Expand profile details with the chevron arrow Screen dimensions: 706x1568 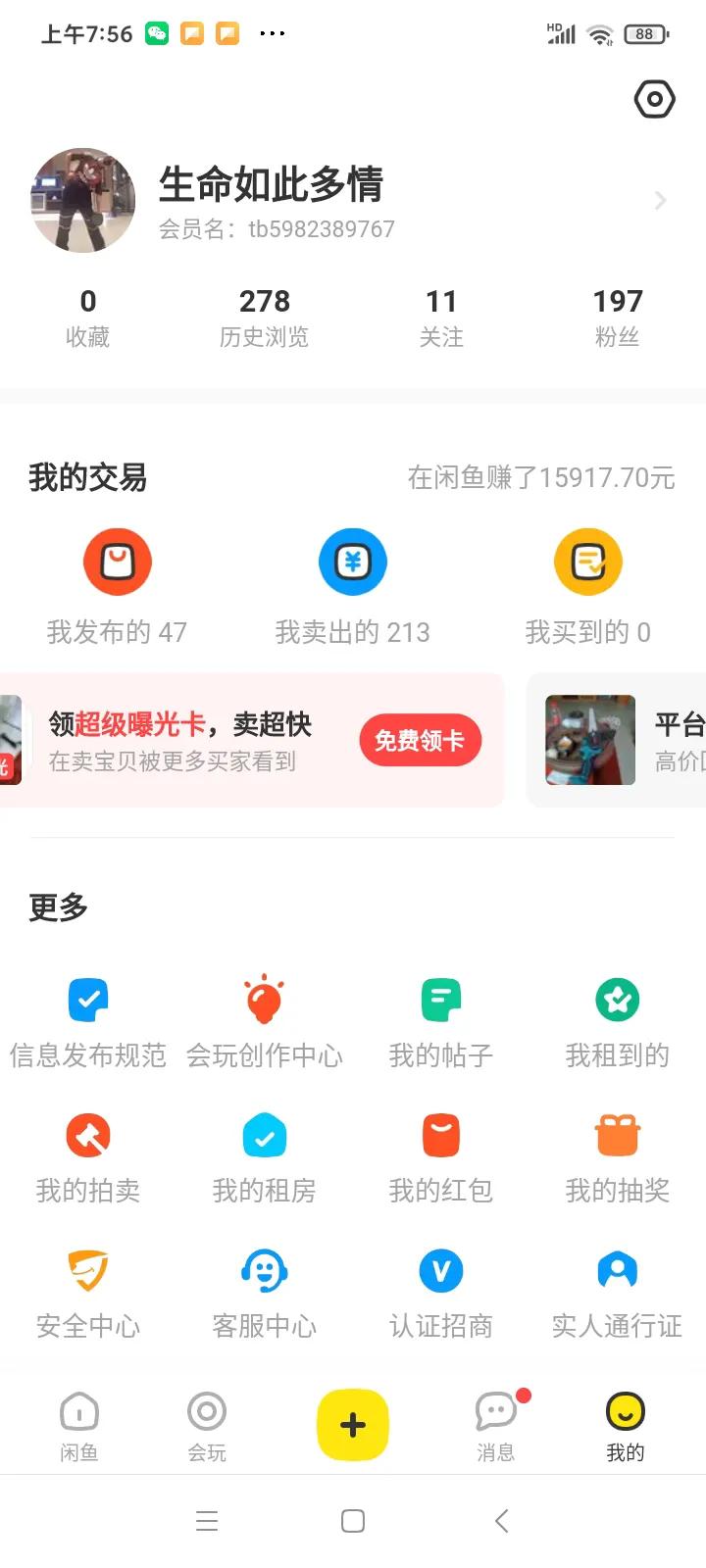point(659,201)
